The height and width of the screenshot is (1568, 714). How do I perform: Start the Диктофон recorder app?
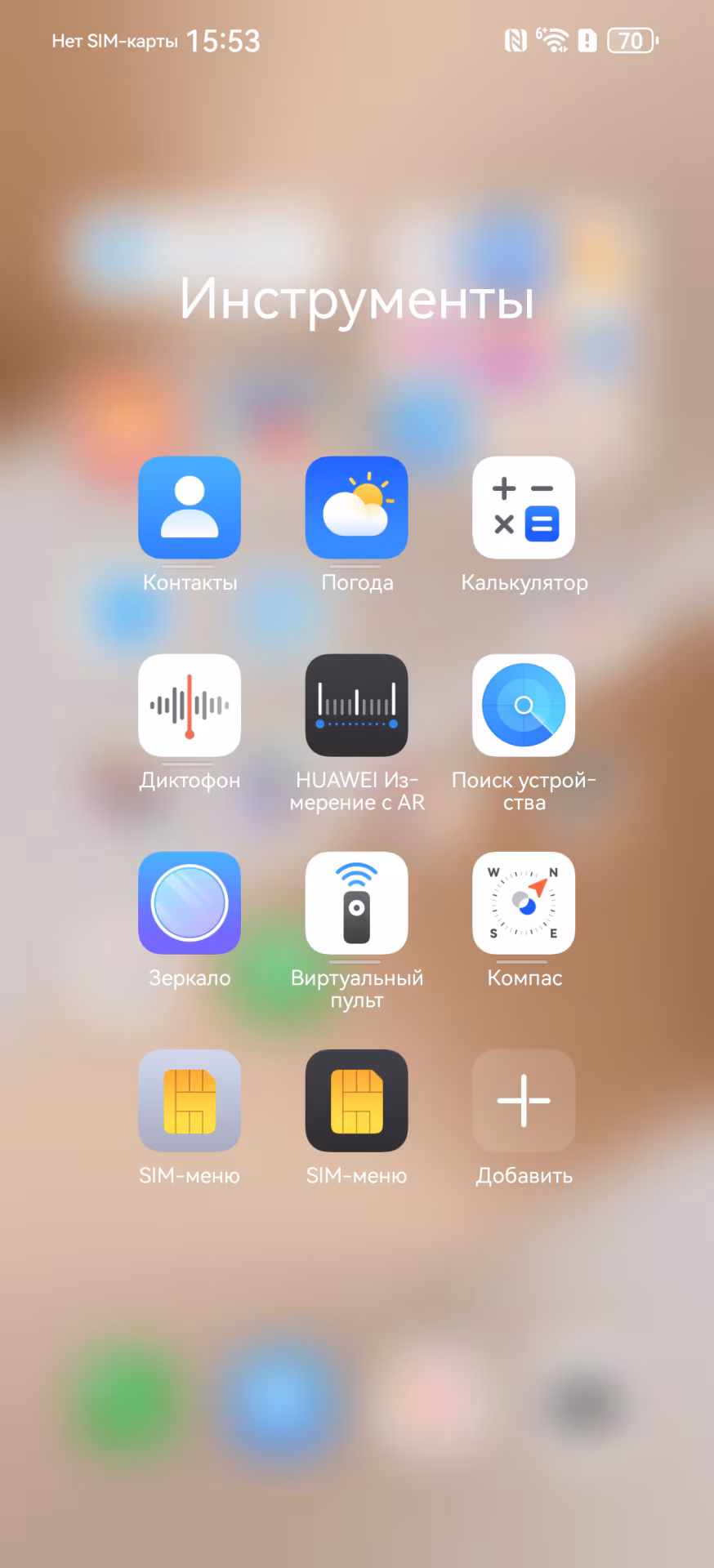190,705
